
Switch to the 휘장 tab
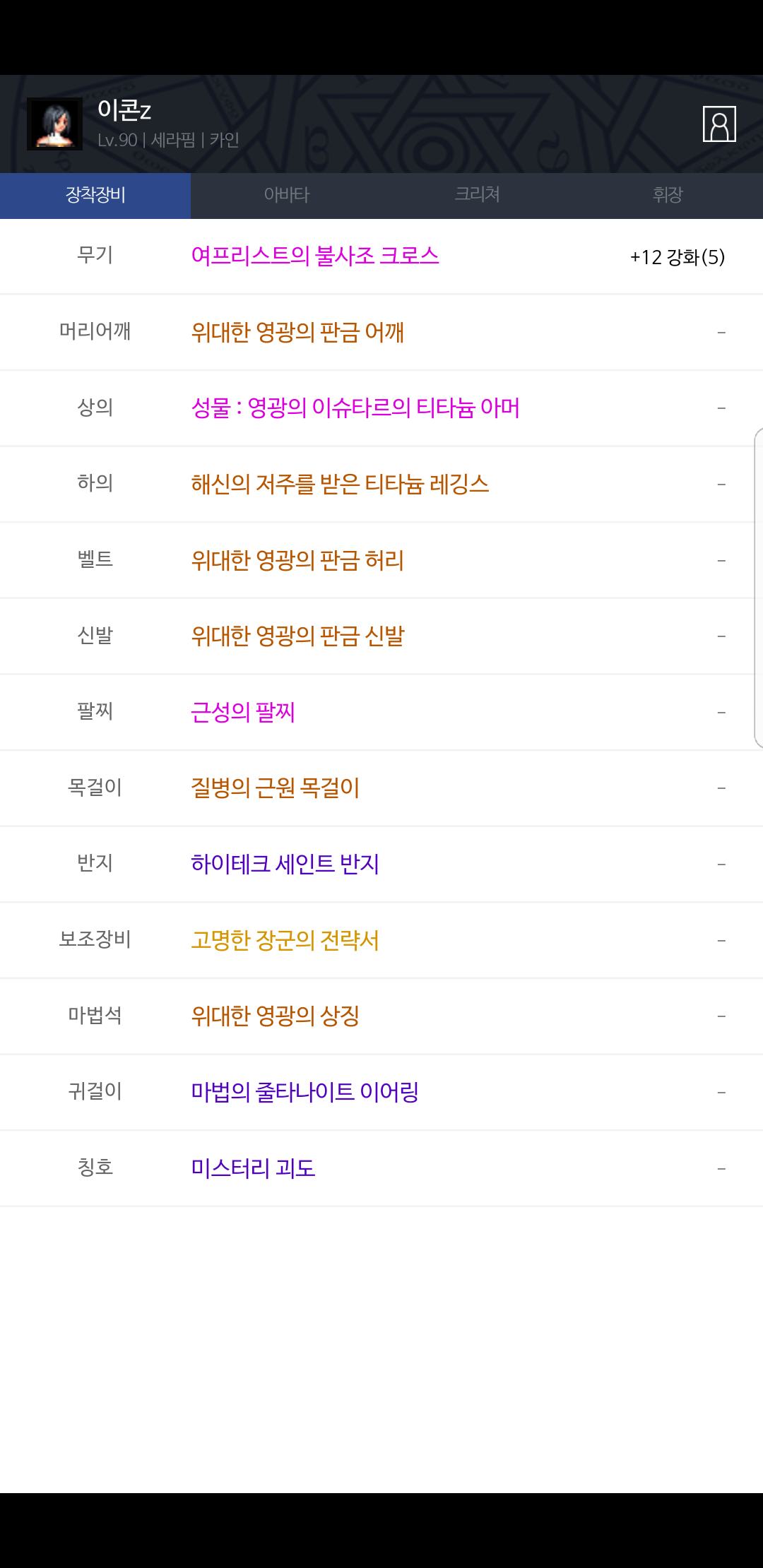pos(668,196)
